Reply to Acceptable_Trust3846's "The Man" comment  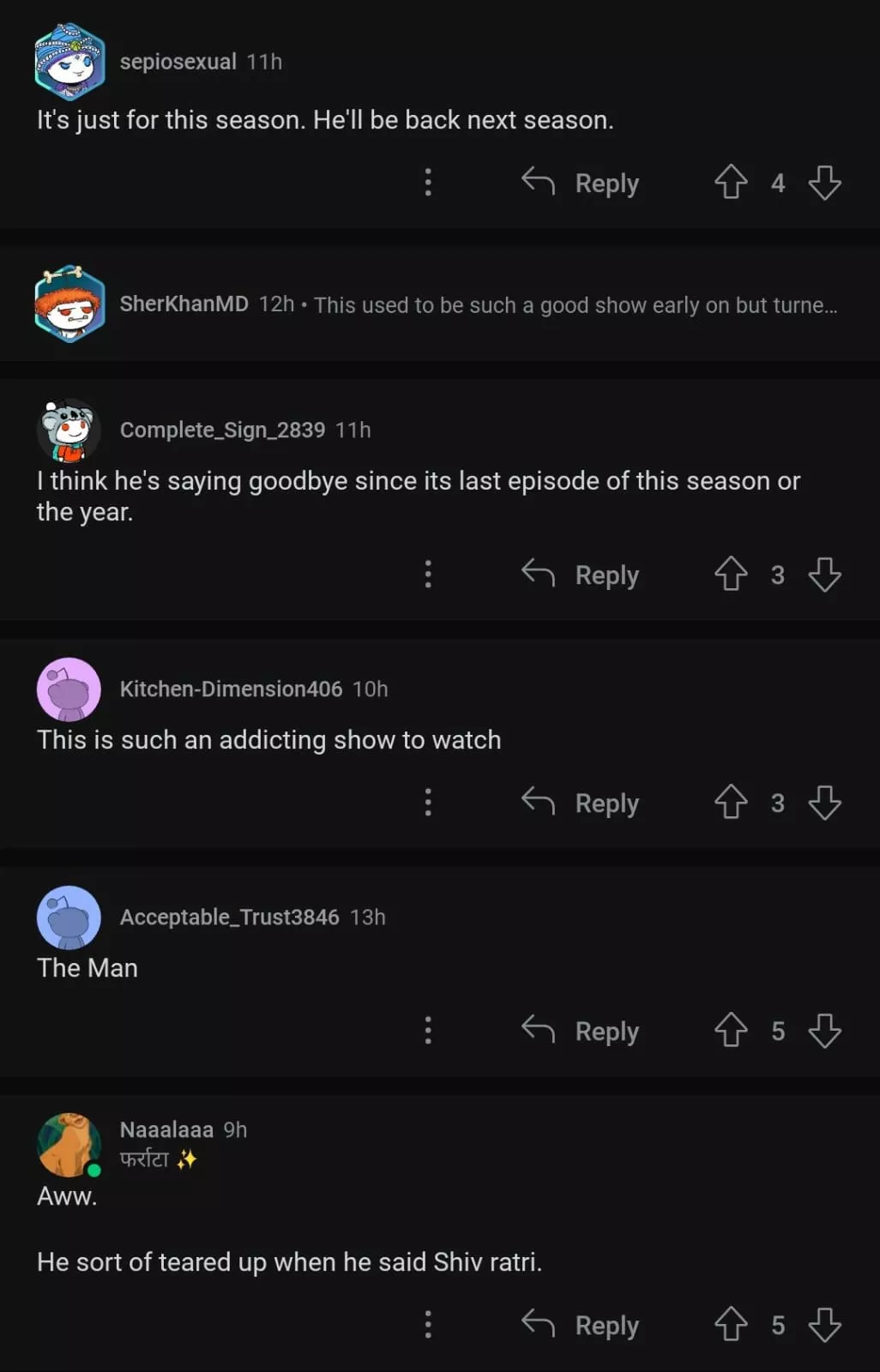pyautogui.click(x=582, y=1031)
